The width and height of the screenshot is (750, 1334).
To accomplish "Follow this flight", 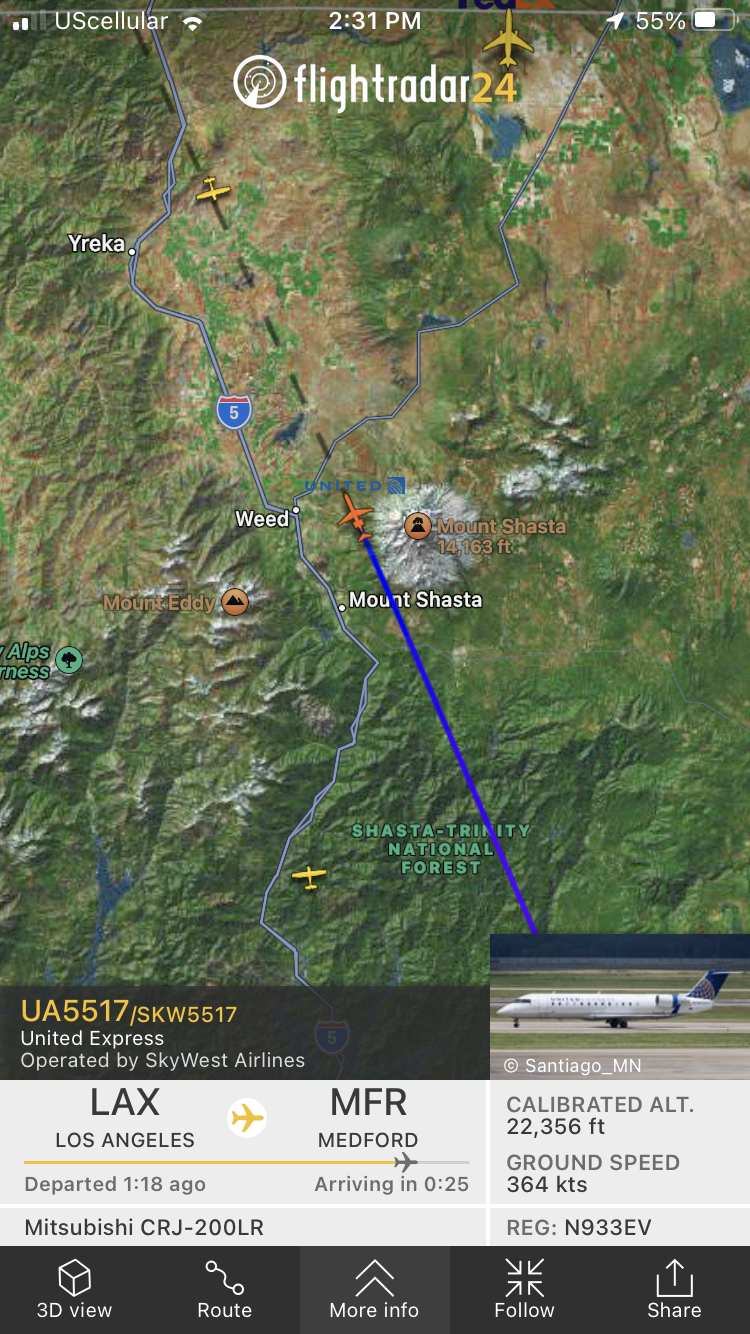I will tap(524, 1289).
